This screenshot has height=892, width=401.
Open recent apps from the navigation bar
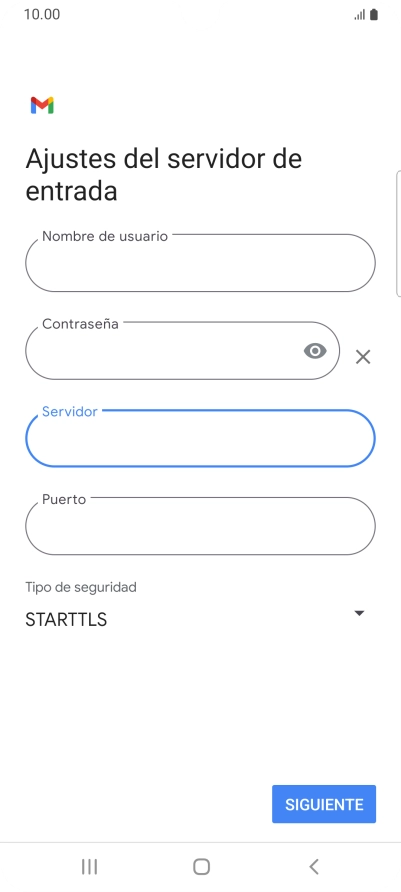89,866
